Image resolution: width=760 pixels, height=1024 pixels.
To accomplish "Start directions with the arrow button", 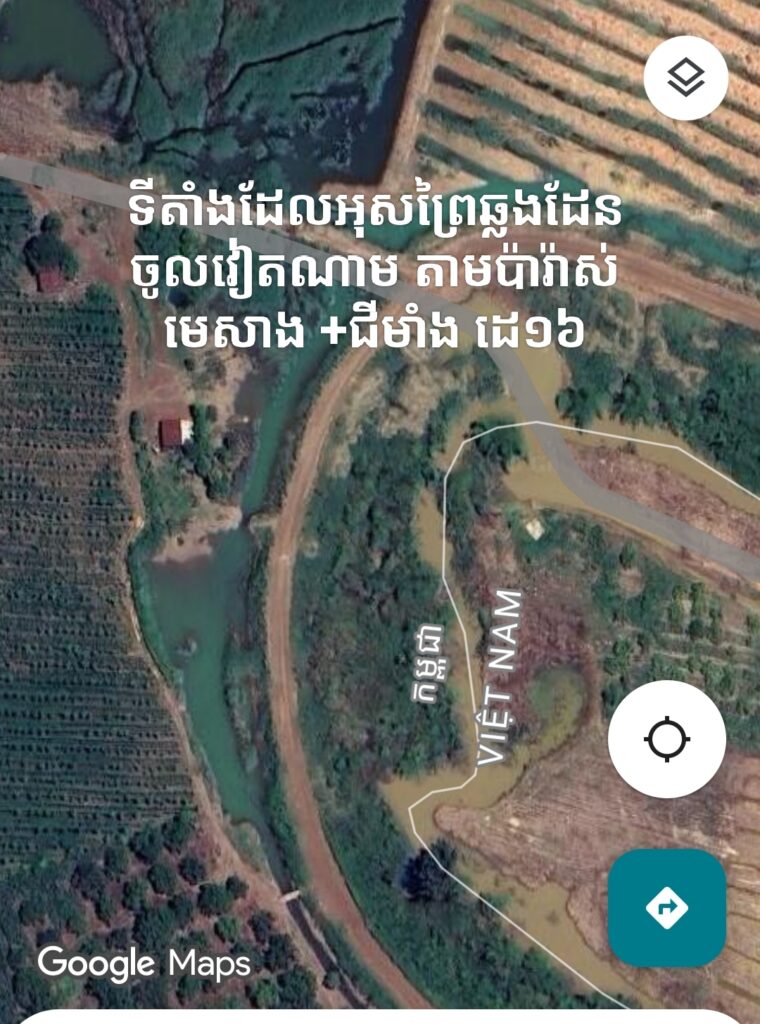I will click(667, 907).
